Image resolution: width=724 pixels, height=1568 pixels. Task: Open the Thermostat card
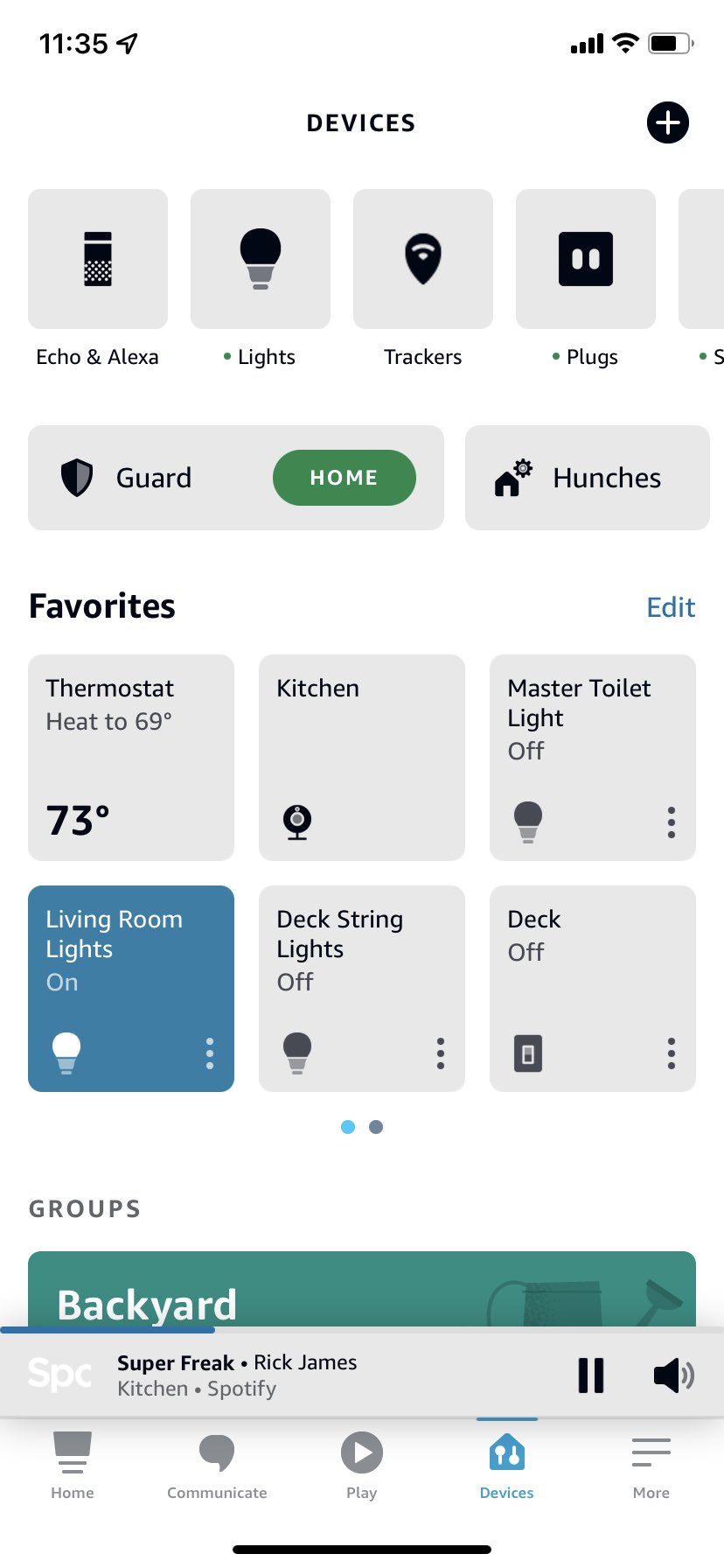(131, 758)
